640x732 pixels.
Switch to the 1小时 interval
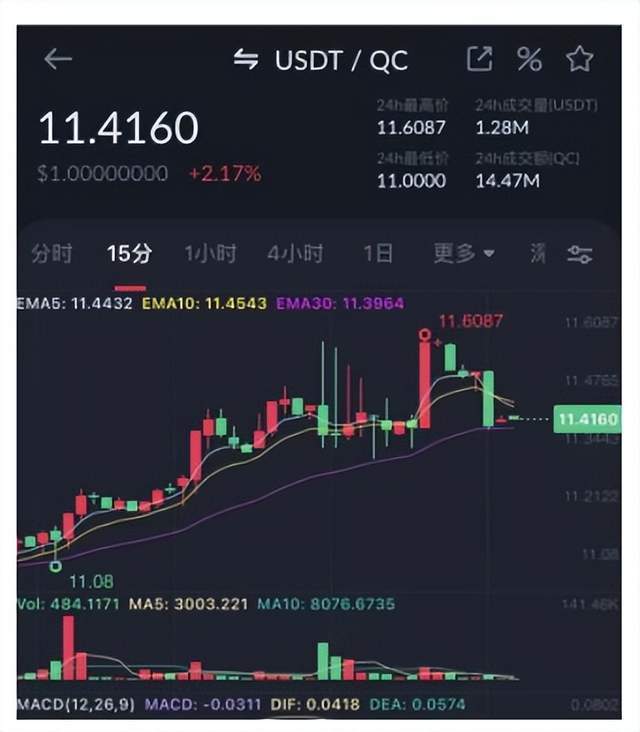pyautogui.click(x=210, y=253)
